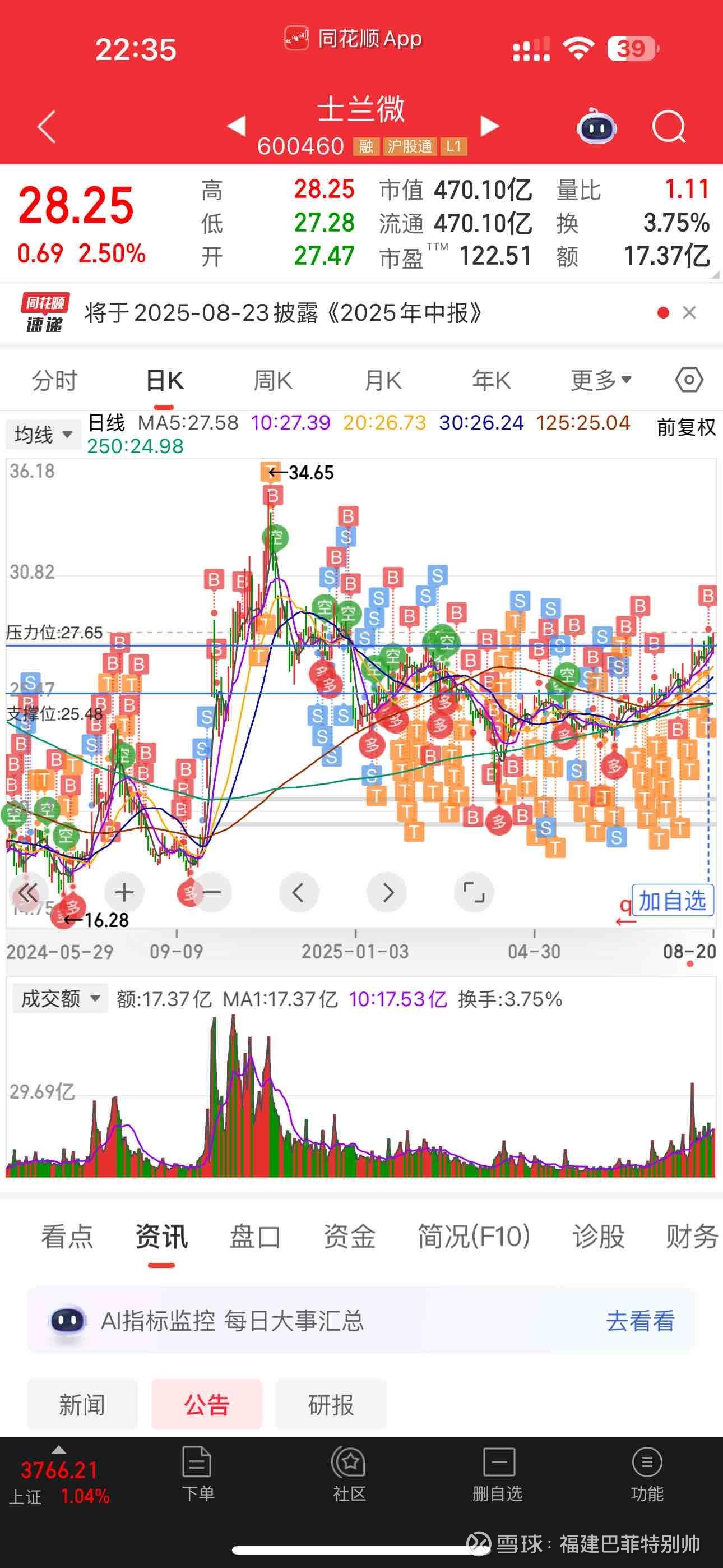This screenshot has height=1568, width=723.
Task: Switch to the next stock arrow
Action: [x=489, y=126]
